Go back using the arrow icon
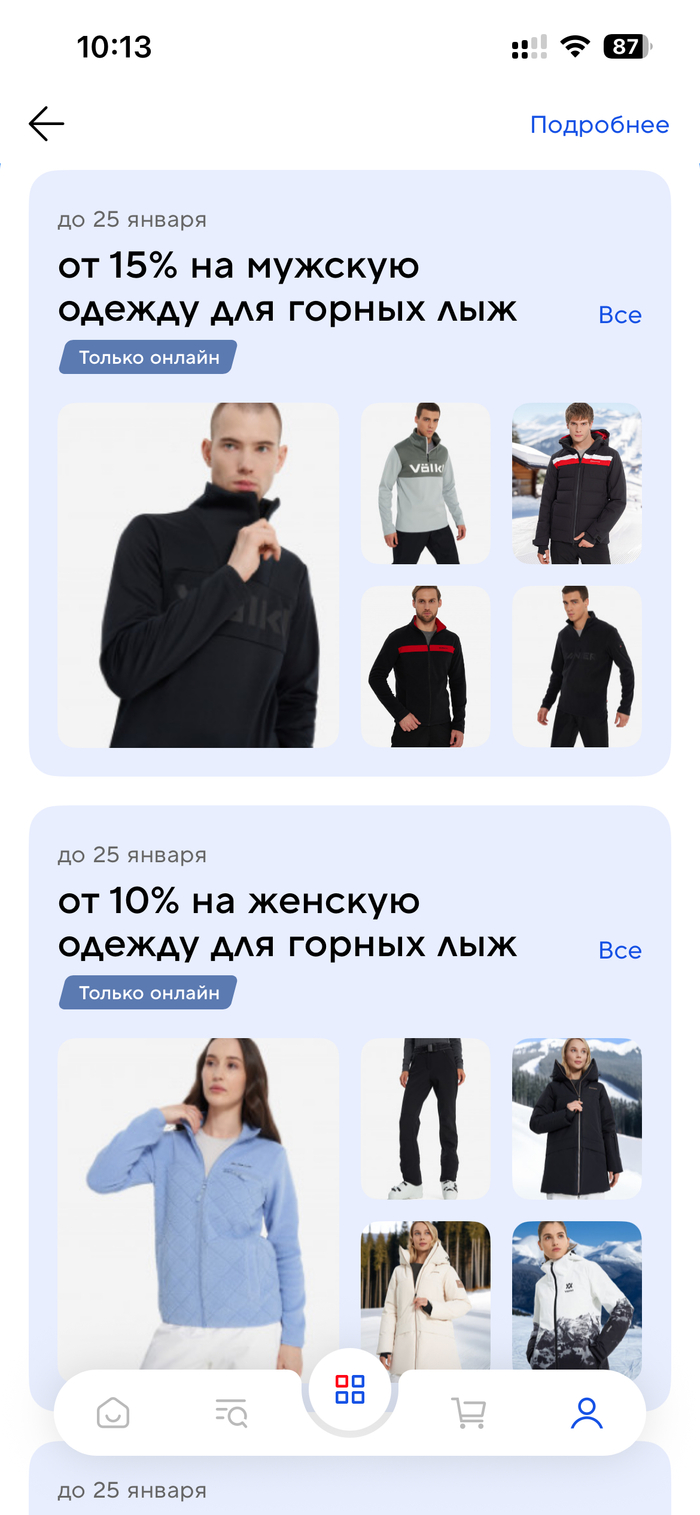Viewport: 700px width, 1515px height. point(46,124)
